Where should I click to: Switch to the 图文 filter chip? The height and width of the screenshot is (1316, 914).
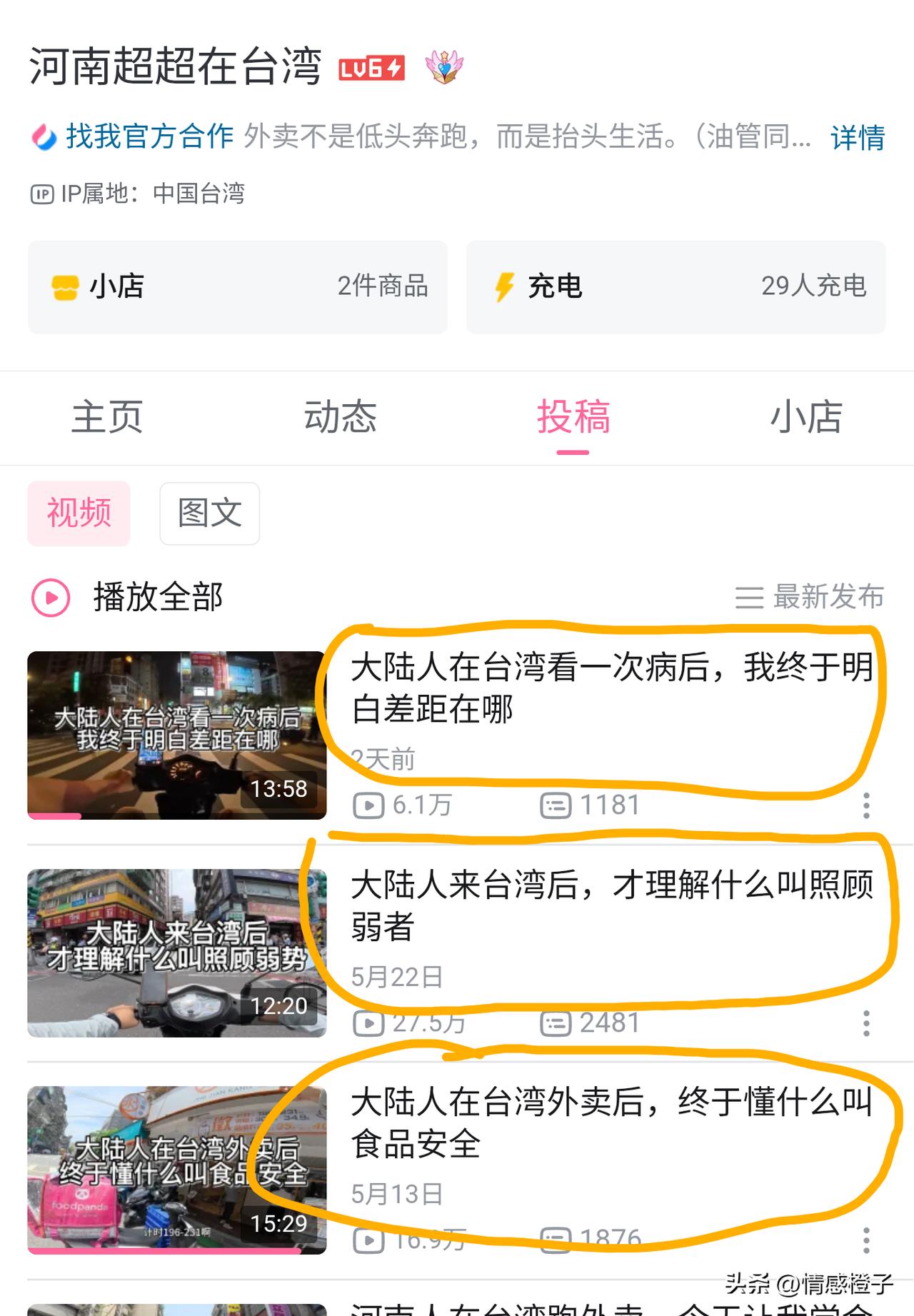(x=210, y=513)
